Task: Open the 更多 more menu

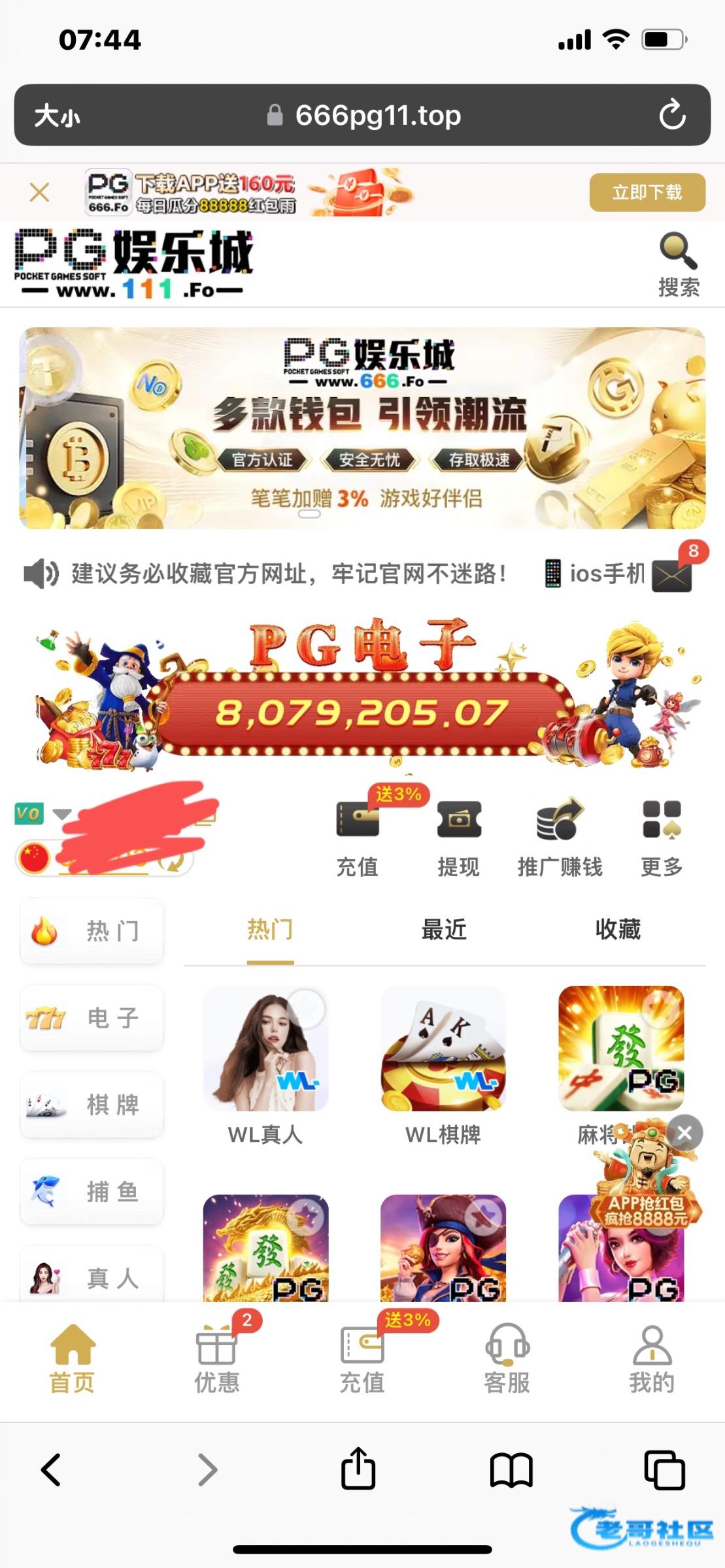Action: coord(662,838)
